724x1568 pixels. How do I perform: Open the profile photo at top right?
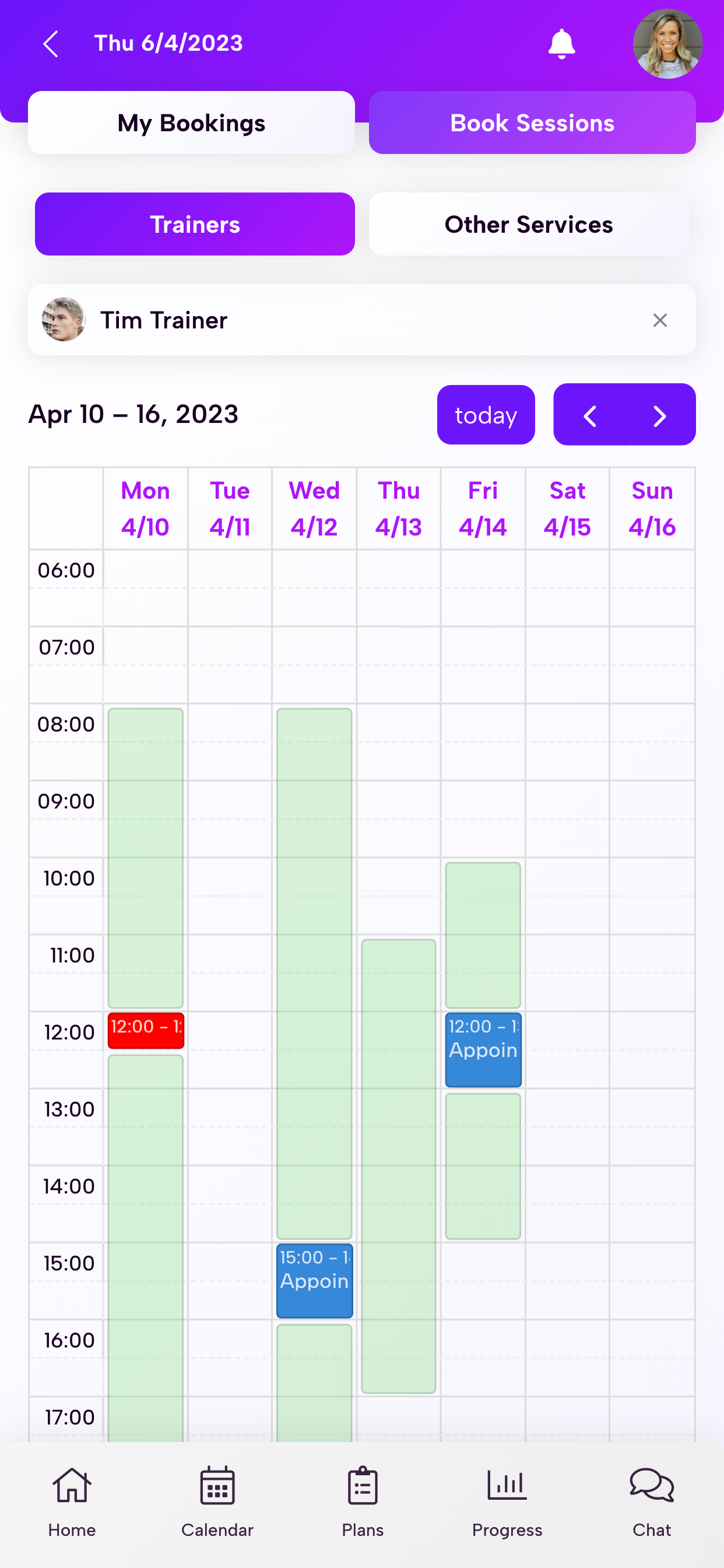tap(667, 44)
